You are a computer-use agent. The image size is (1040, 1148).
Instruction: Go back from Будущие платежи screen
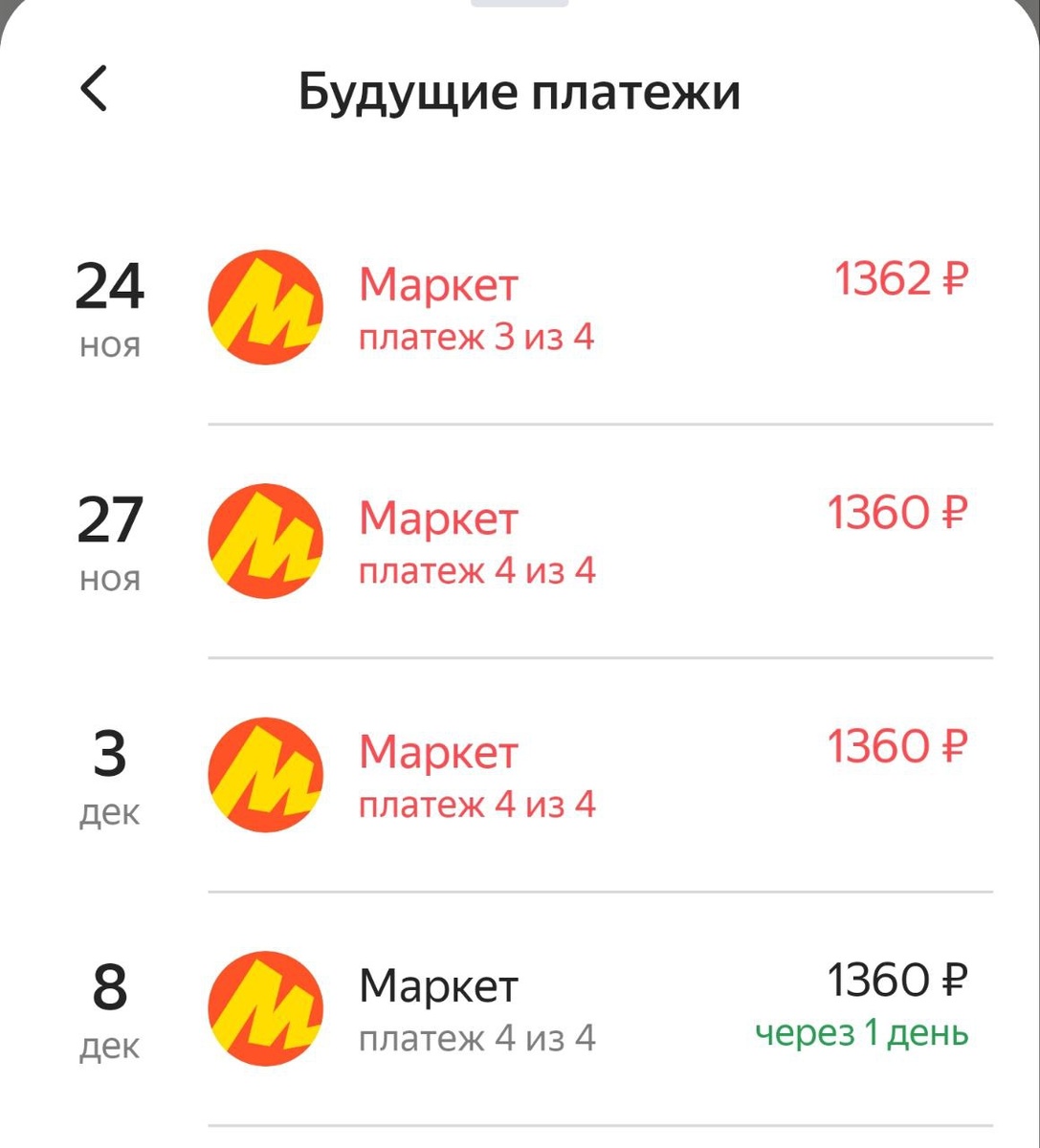click(x=94, y=89)
